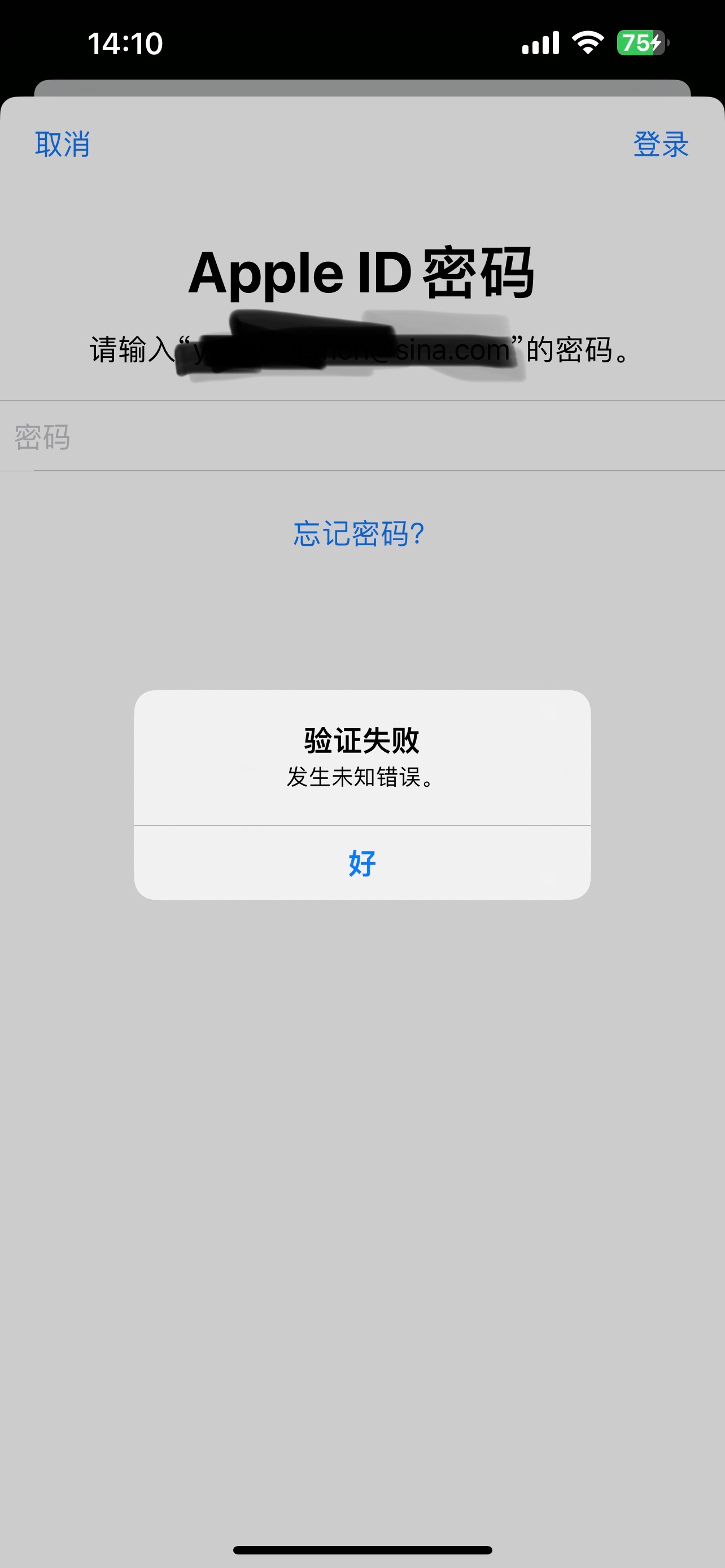The height and width of the screenshot is (1568, 725).
Task: Open the 忘记密码? link
Action: [359, 534]
